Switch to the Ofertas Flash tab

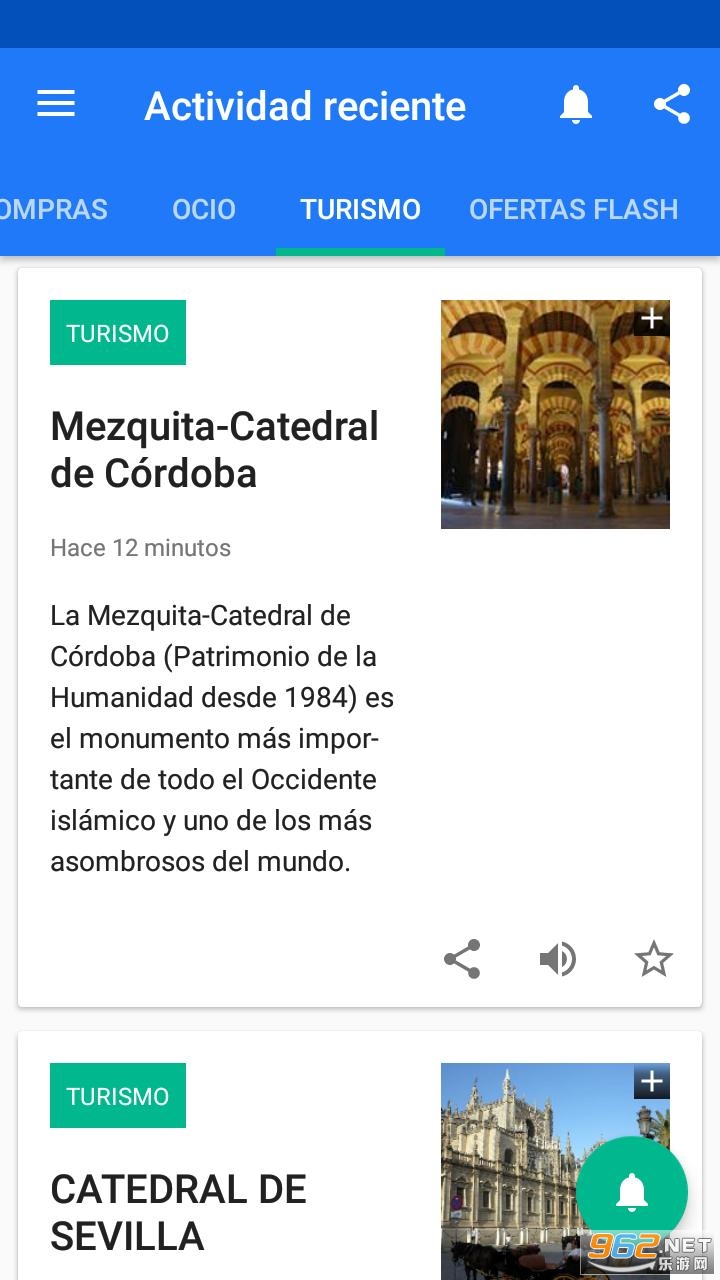pyautogui.click(x=574, y=209)
